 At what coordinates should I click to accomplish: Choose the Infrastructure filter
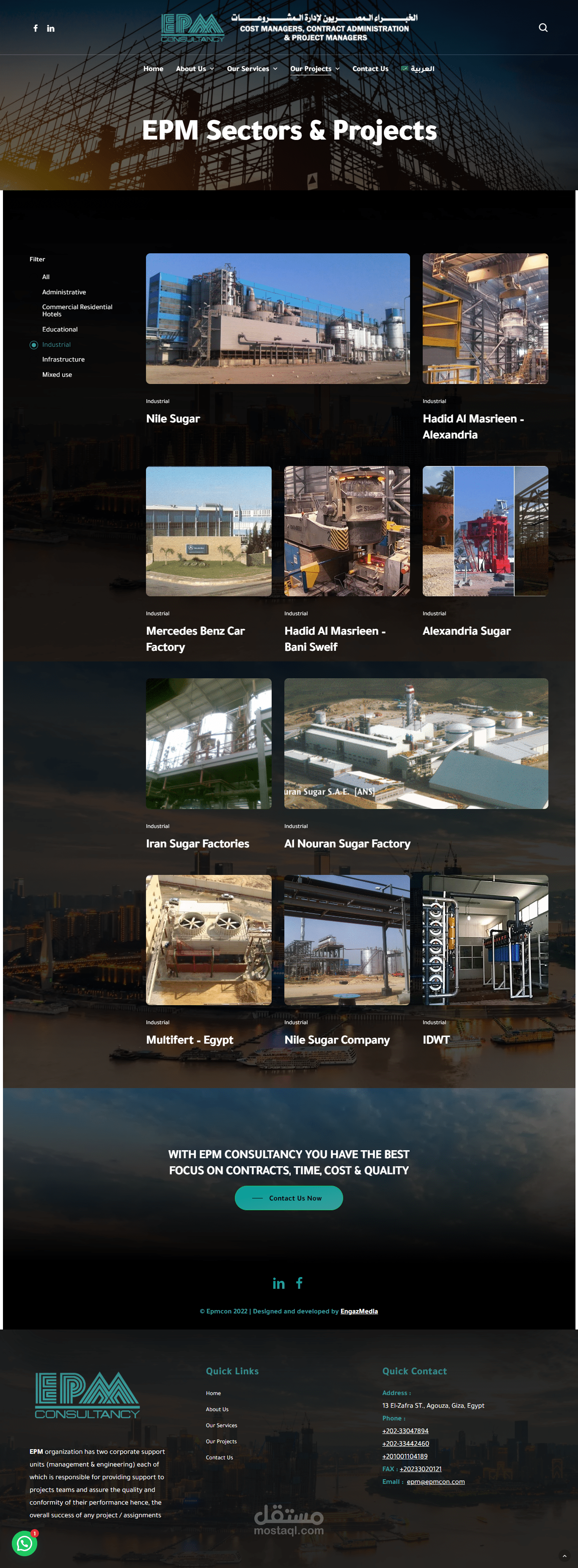(63, 360)
